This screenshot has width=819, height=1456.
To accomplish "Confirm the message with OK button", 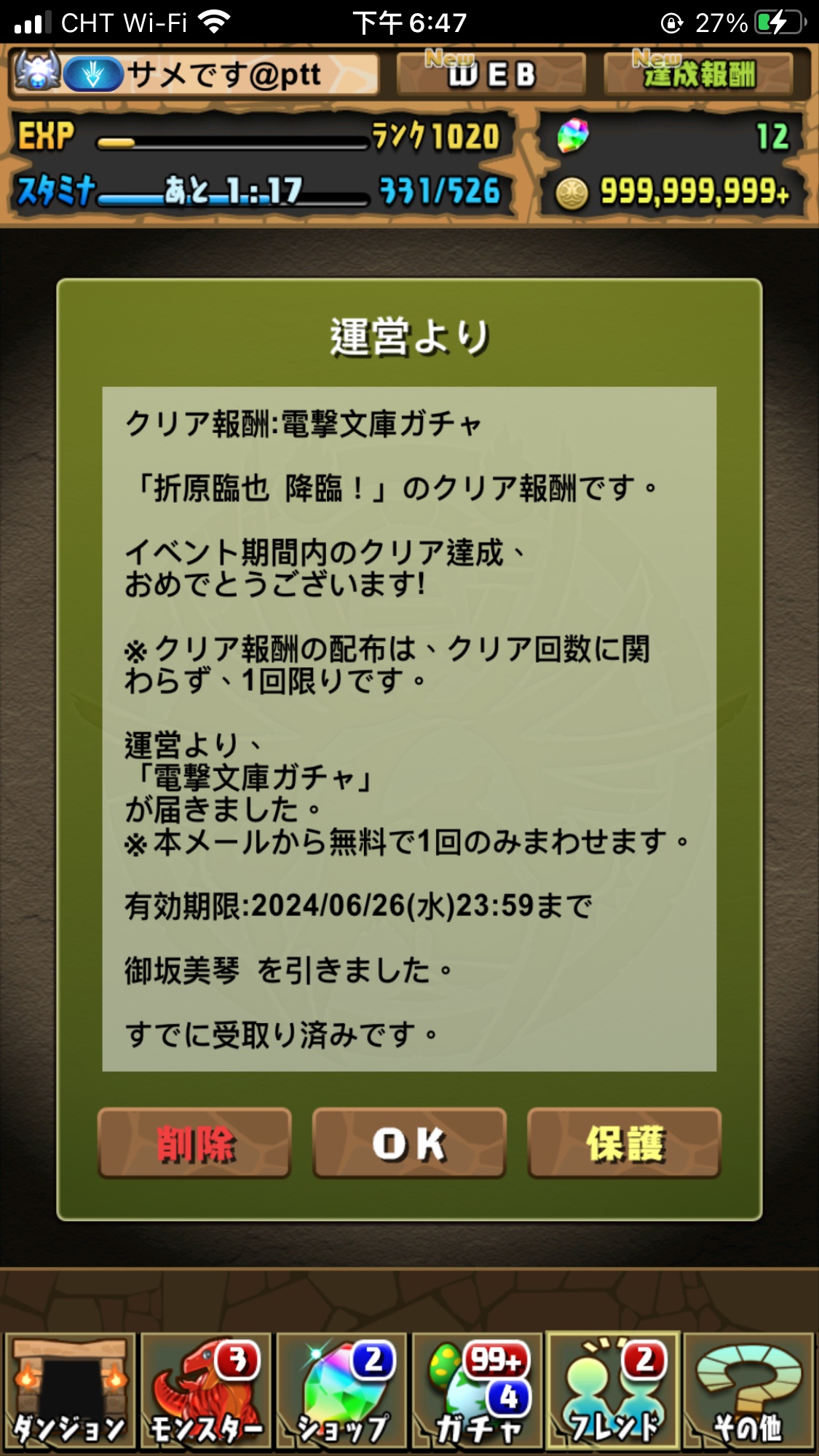I will click(409, 1142).
